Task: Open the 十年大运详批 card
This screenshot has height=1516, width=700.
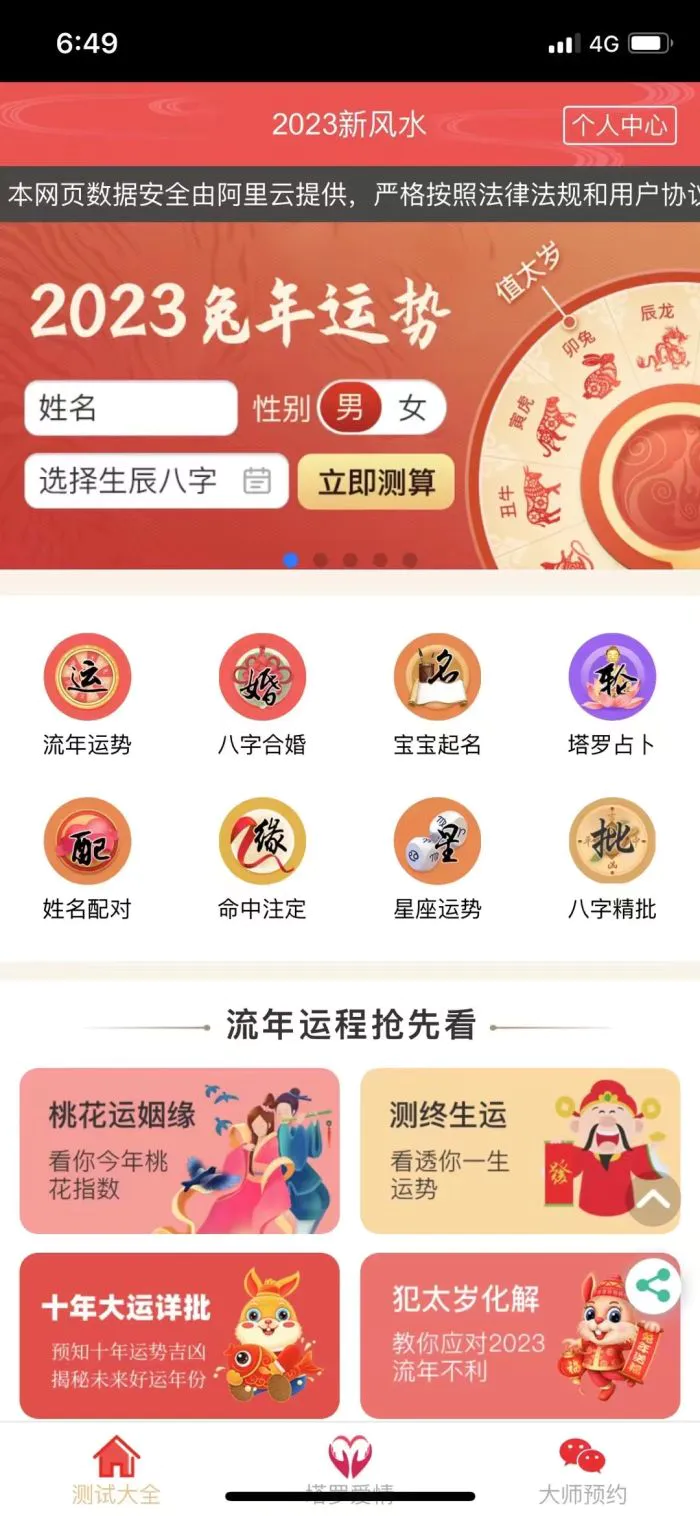Action: tap(180, 1335)
